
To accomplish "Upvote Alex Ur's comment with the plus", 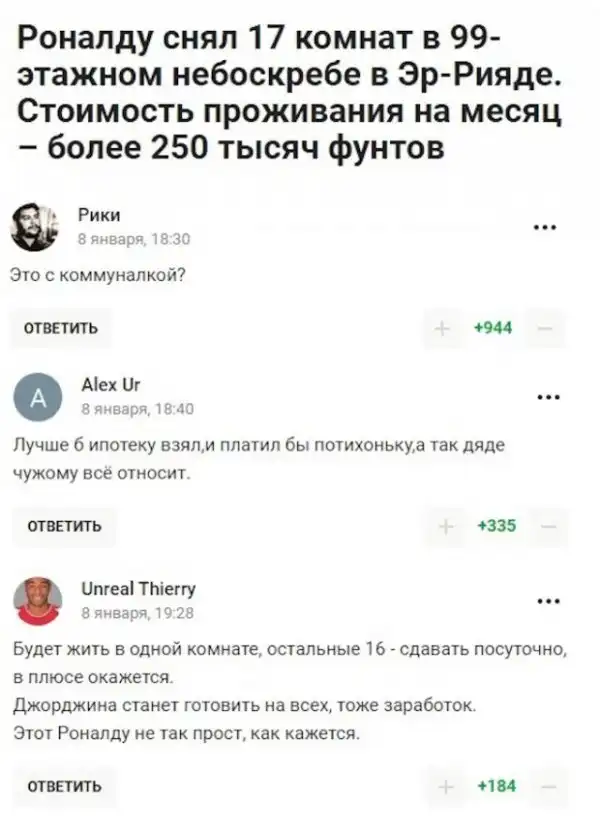I will pos(444,527).
